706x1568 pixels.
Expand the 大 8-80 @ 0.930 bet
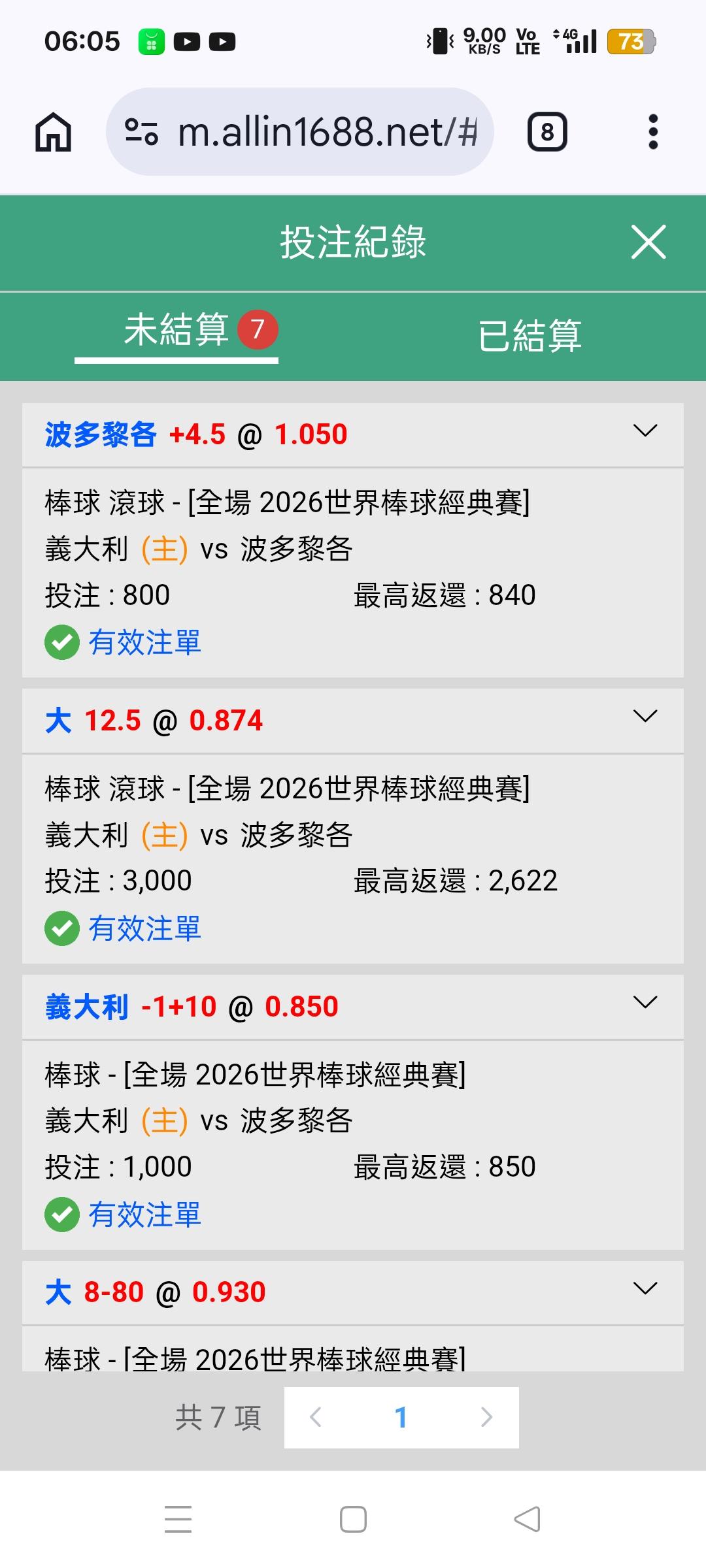pyautogui.click(x=645, y=1288)
